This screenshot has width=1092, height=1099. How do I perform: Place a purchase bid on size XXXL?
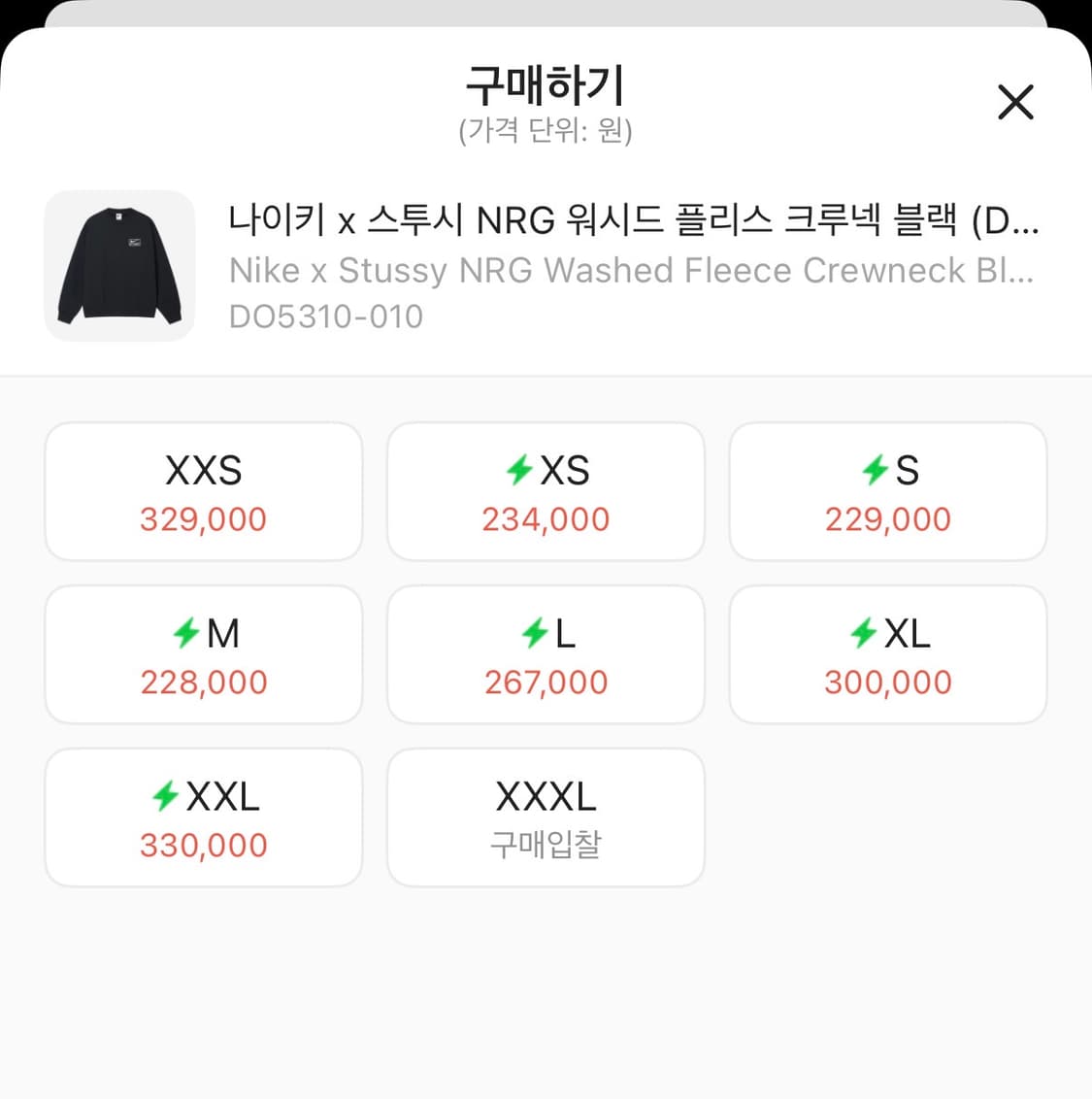pos(546,817)
